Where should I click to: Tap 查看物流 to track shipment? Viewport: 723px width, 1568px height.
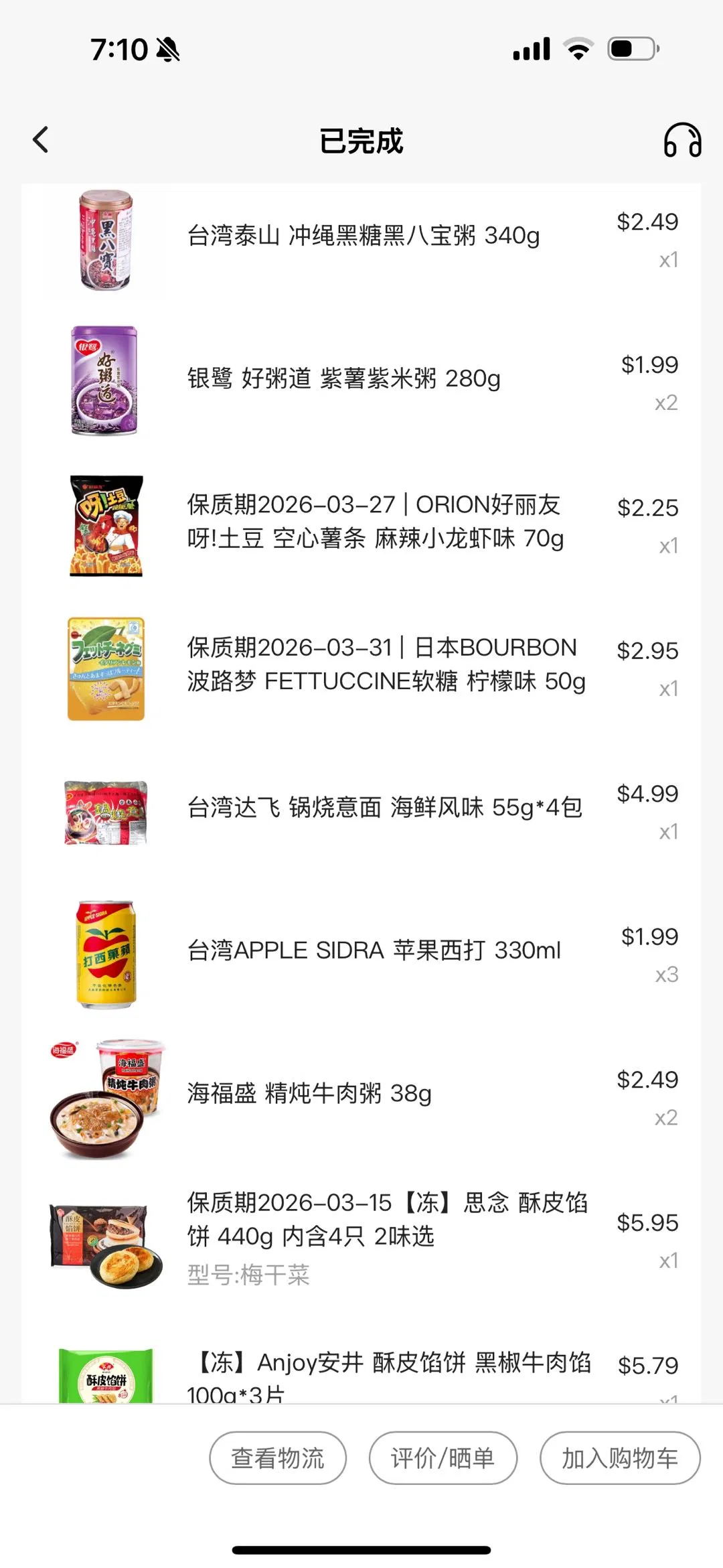click(278, 1458)
